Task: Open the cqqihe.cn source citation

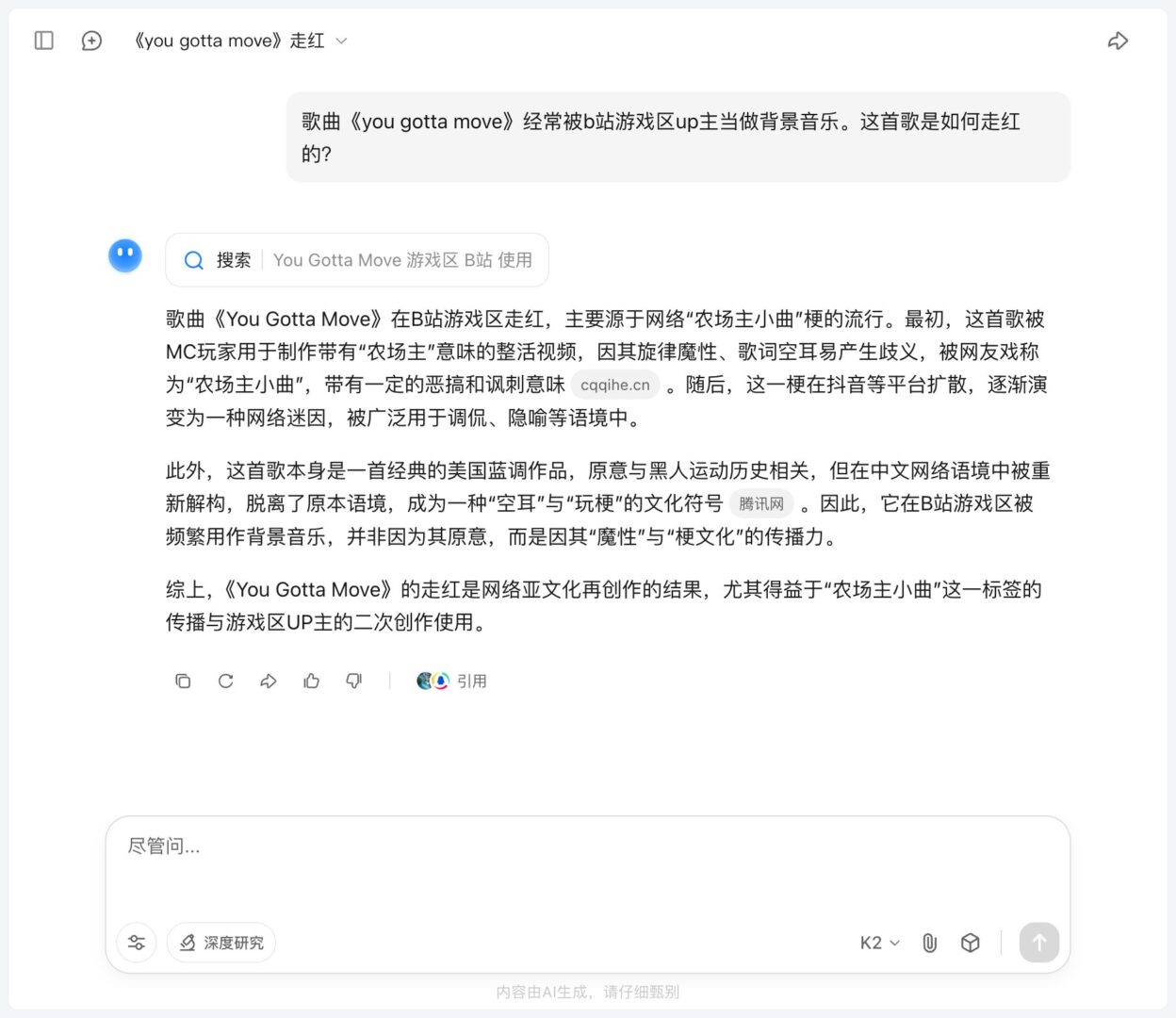Action: coord(614,385)
